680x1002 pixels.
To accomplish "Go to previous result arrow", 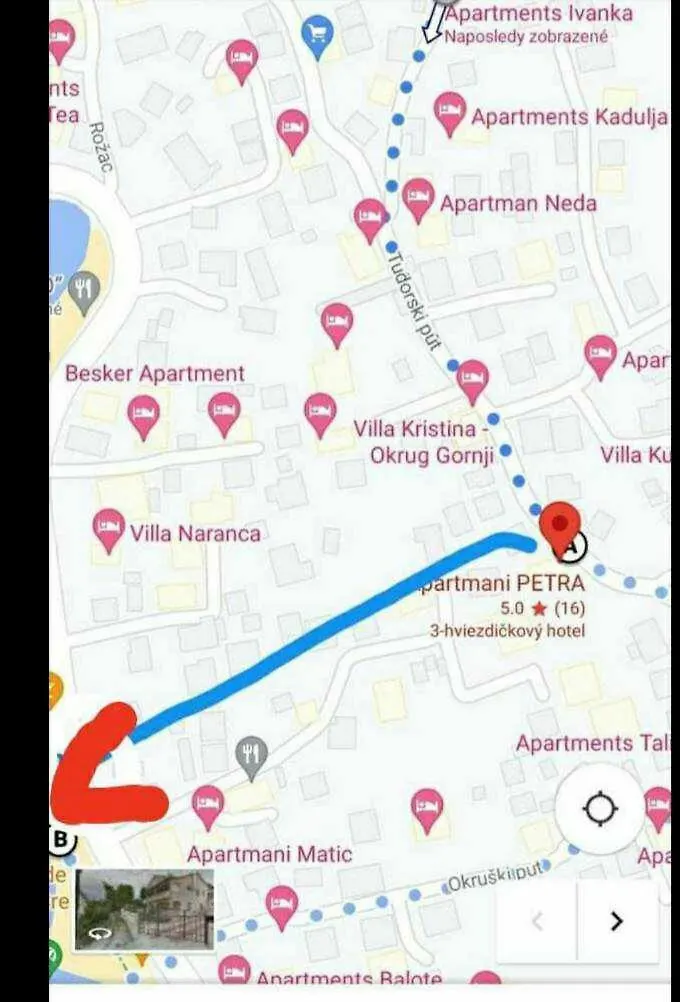I will click(x=537, y=921).
